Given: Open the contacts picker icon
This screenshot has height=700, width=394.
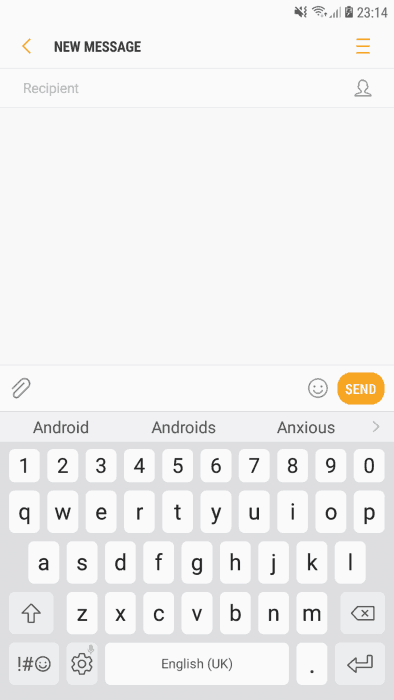Looking at the screenshot, I should tap(363, 88).
